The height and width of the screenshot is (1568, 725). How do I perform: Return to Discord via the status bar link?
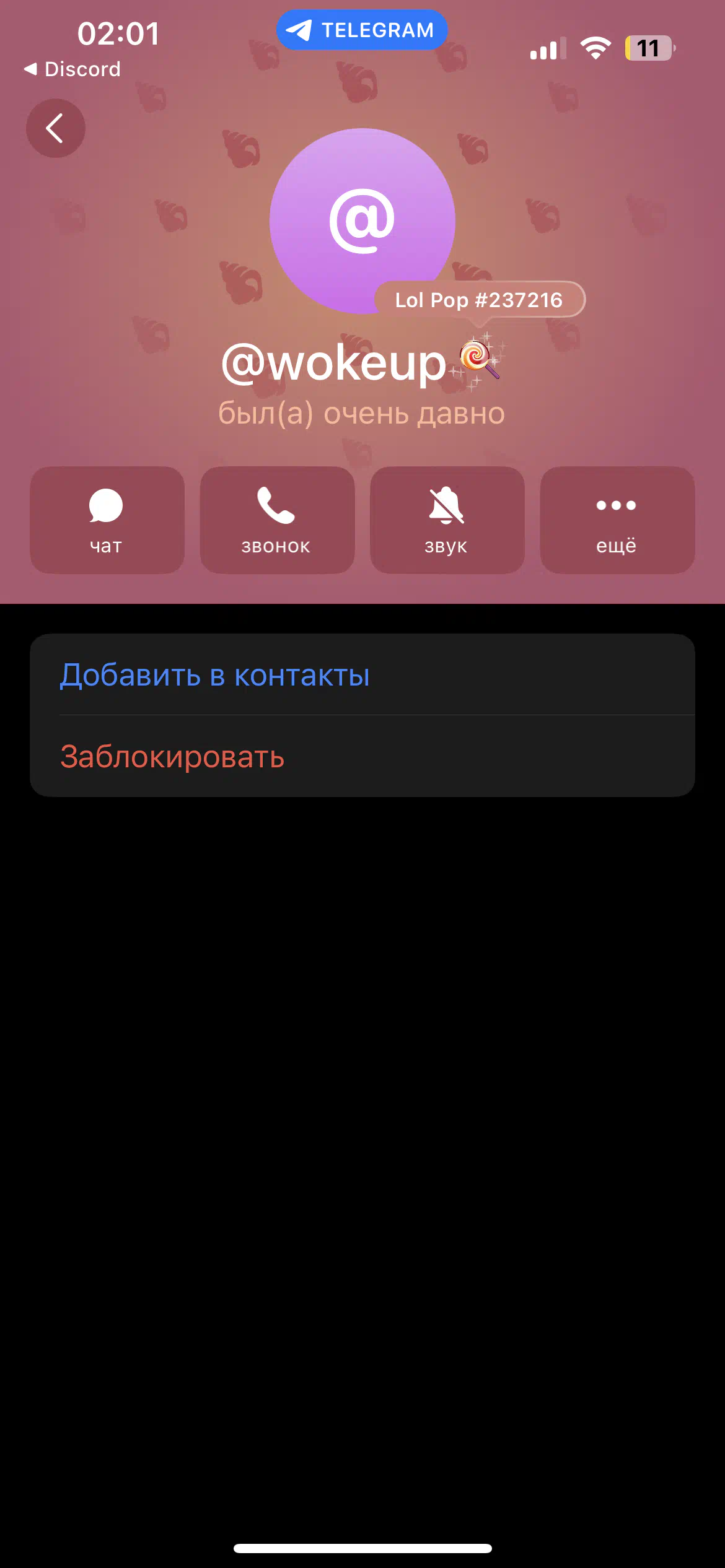[x=72, y=69]
